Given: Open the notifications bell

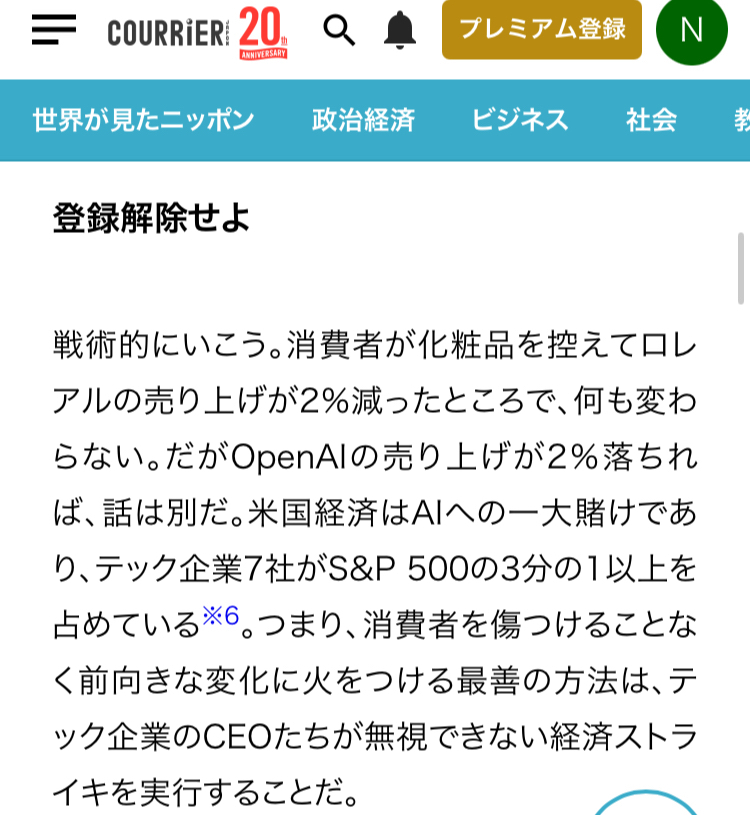Looking at the screenshot, I should coord(400,30).
